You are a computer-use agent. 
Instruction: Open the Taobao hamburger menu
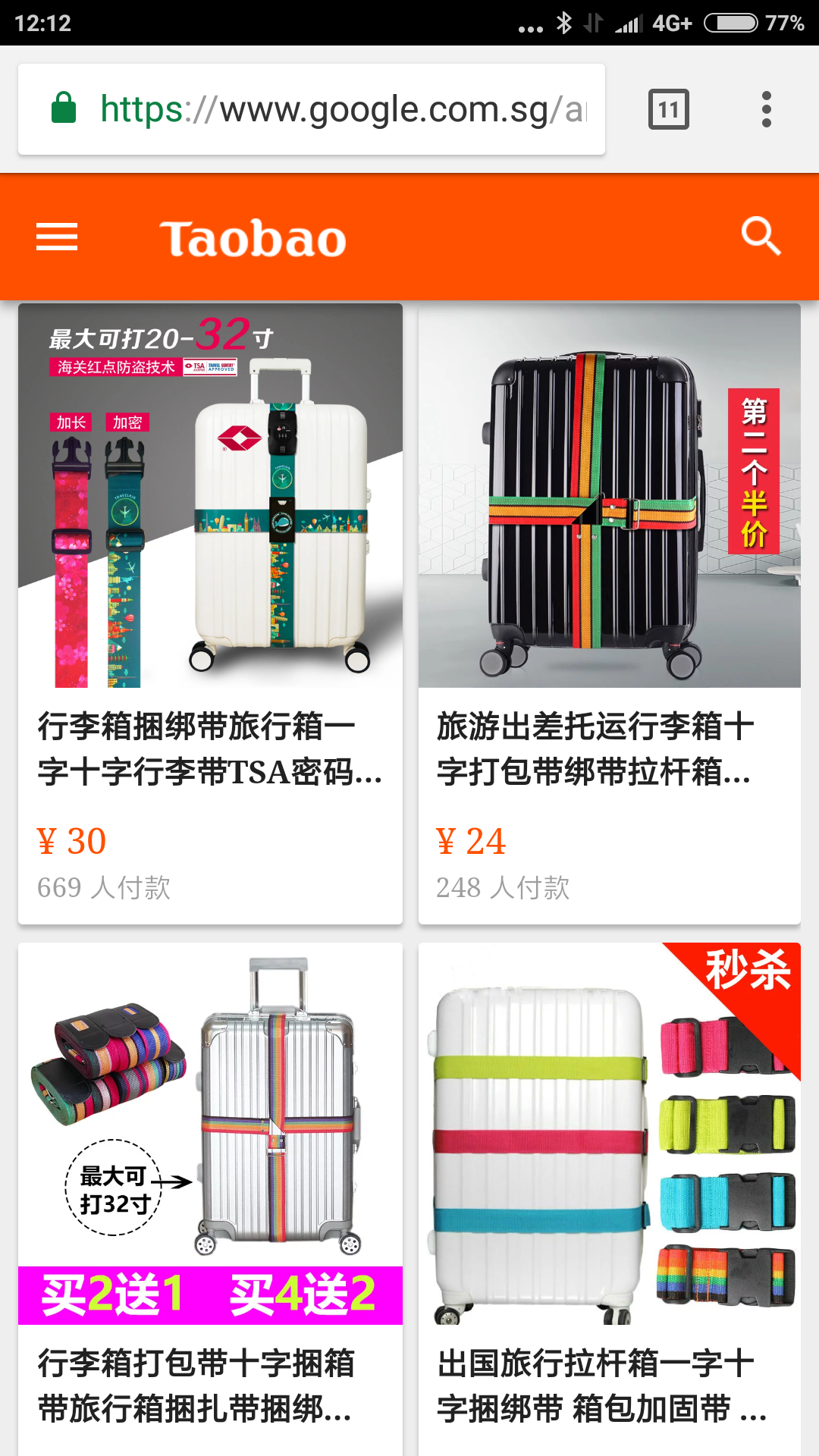[57, 237]
